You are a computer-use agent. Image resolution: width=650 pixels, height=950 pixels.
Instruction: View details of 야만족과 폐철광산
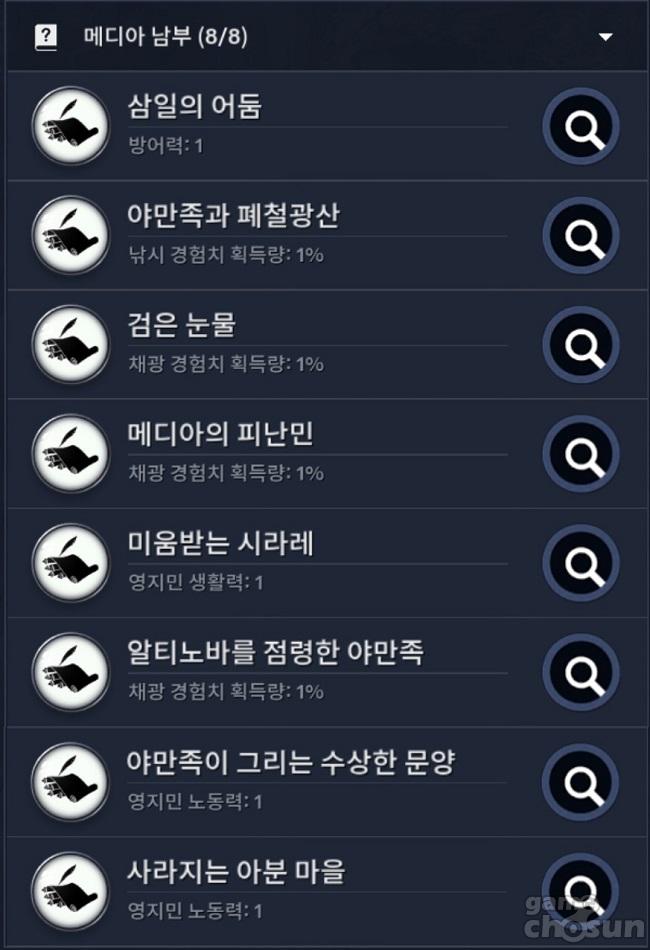pyautogui.click(x=580, y=236)
